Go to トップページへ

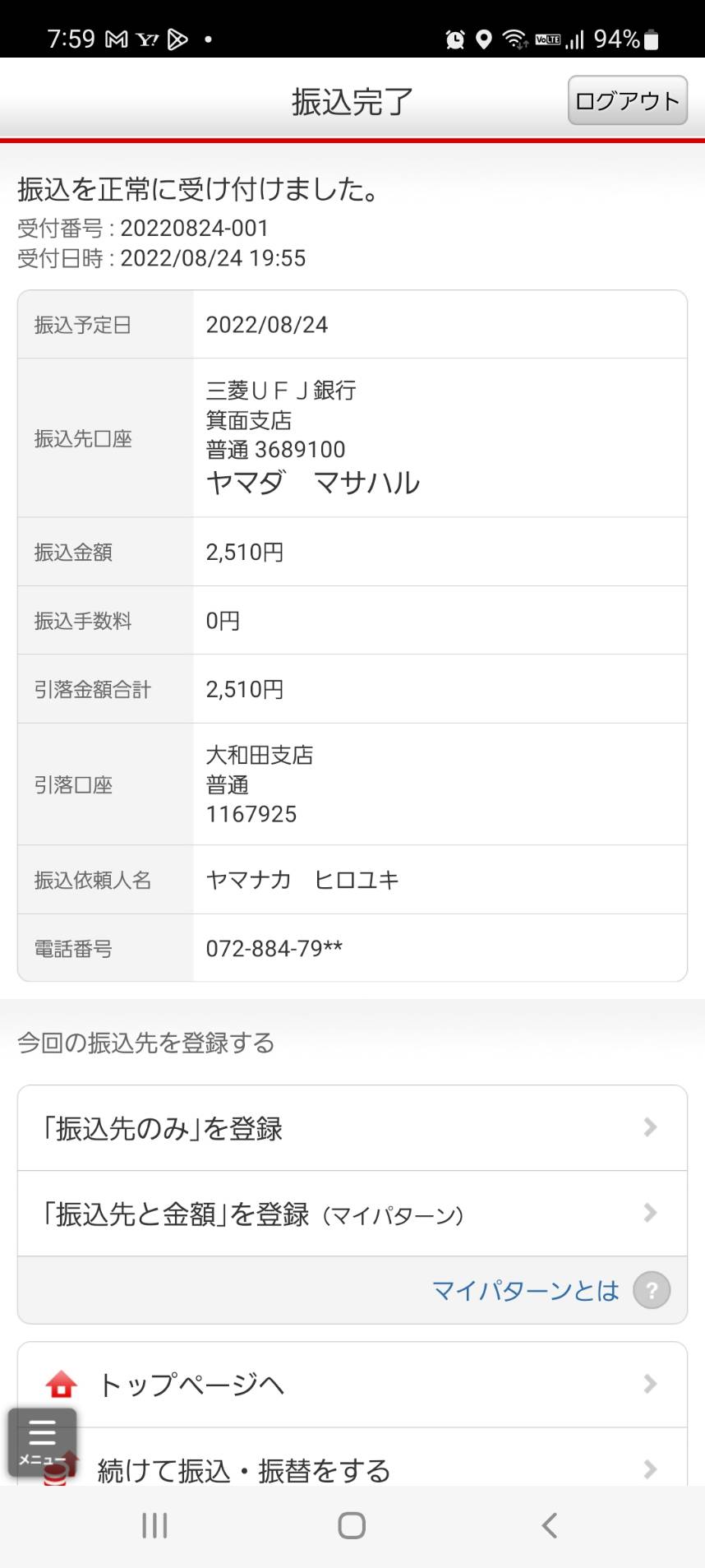click(352, 1385)
